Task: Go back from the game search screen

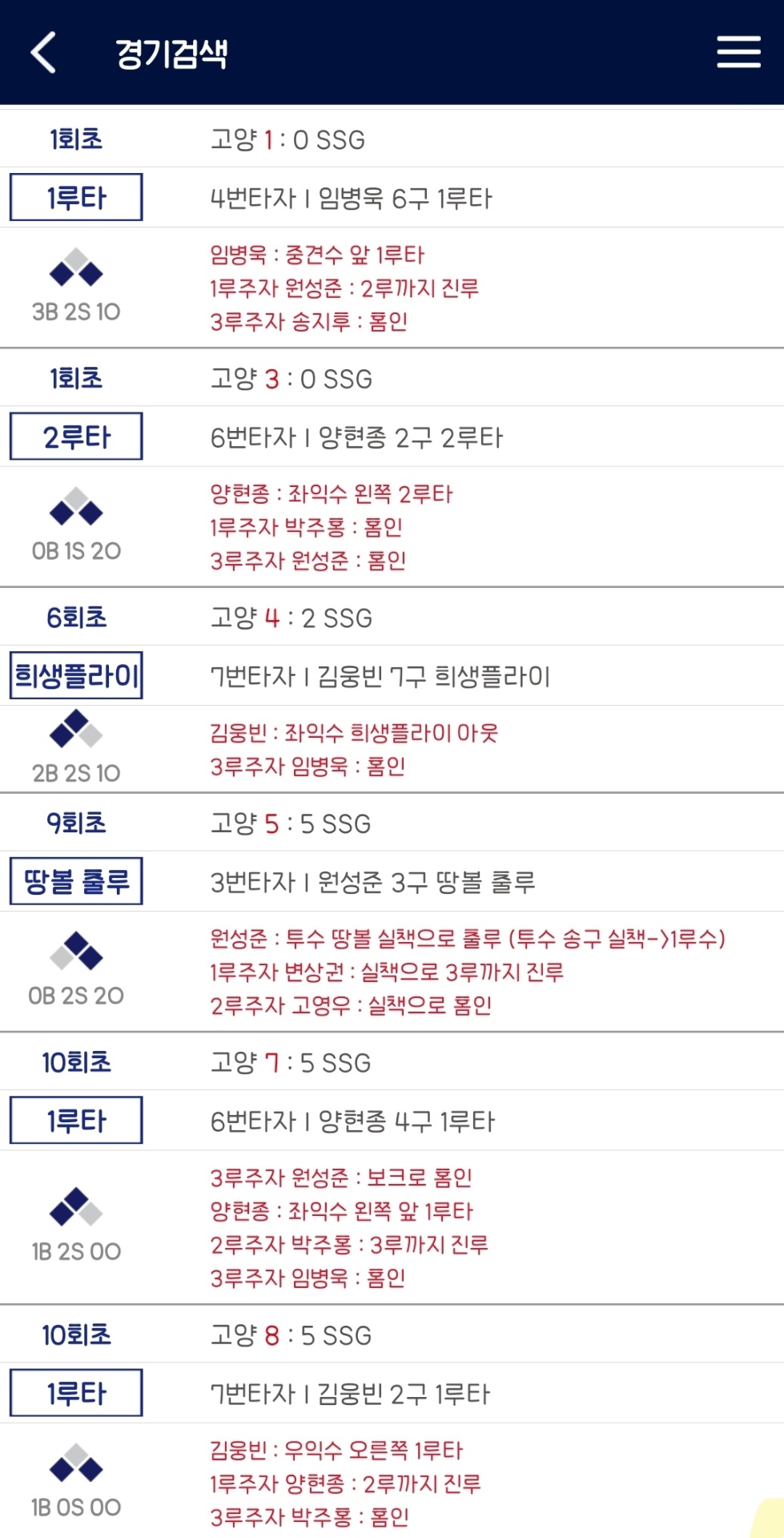Action: (x=44, y=53)
